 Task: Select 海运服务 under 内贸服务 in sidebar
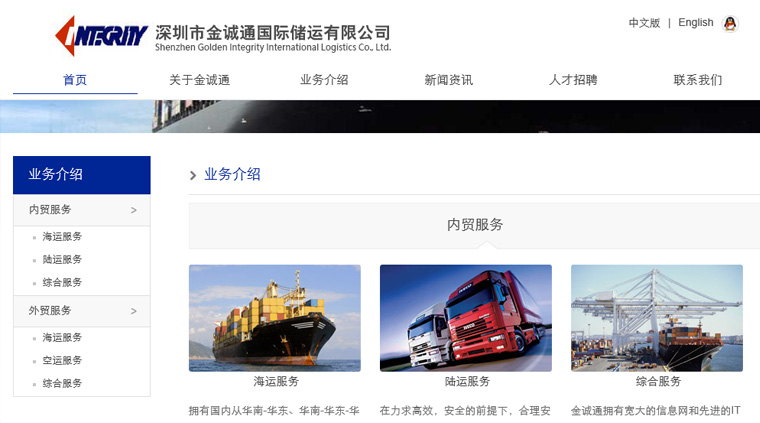click(x=62, y=237)
